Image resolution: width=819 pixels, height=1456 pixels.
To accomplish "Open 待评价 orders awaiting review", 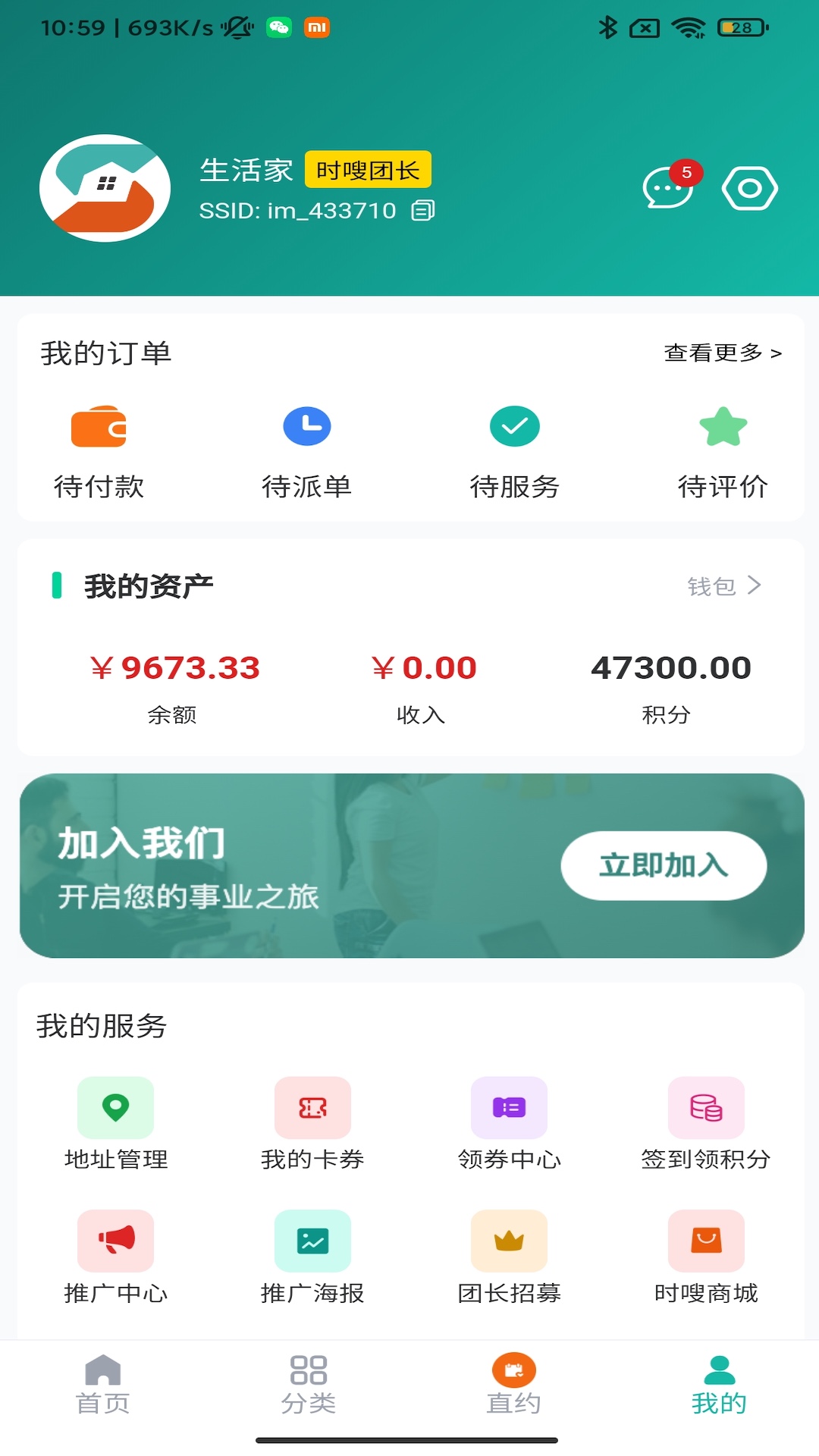I will click(722, 452).
